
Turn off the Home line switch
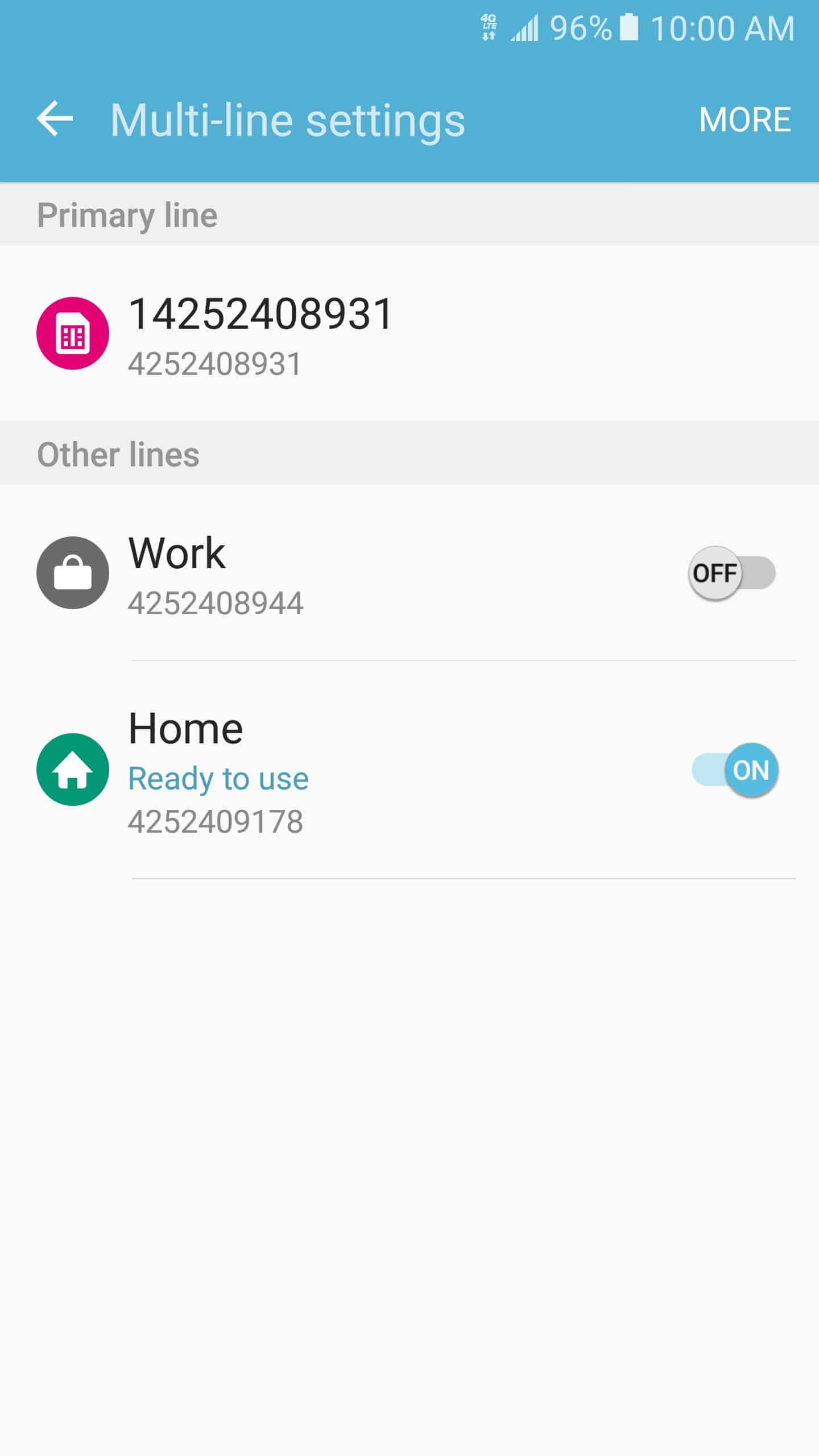coord(735,771)
